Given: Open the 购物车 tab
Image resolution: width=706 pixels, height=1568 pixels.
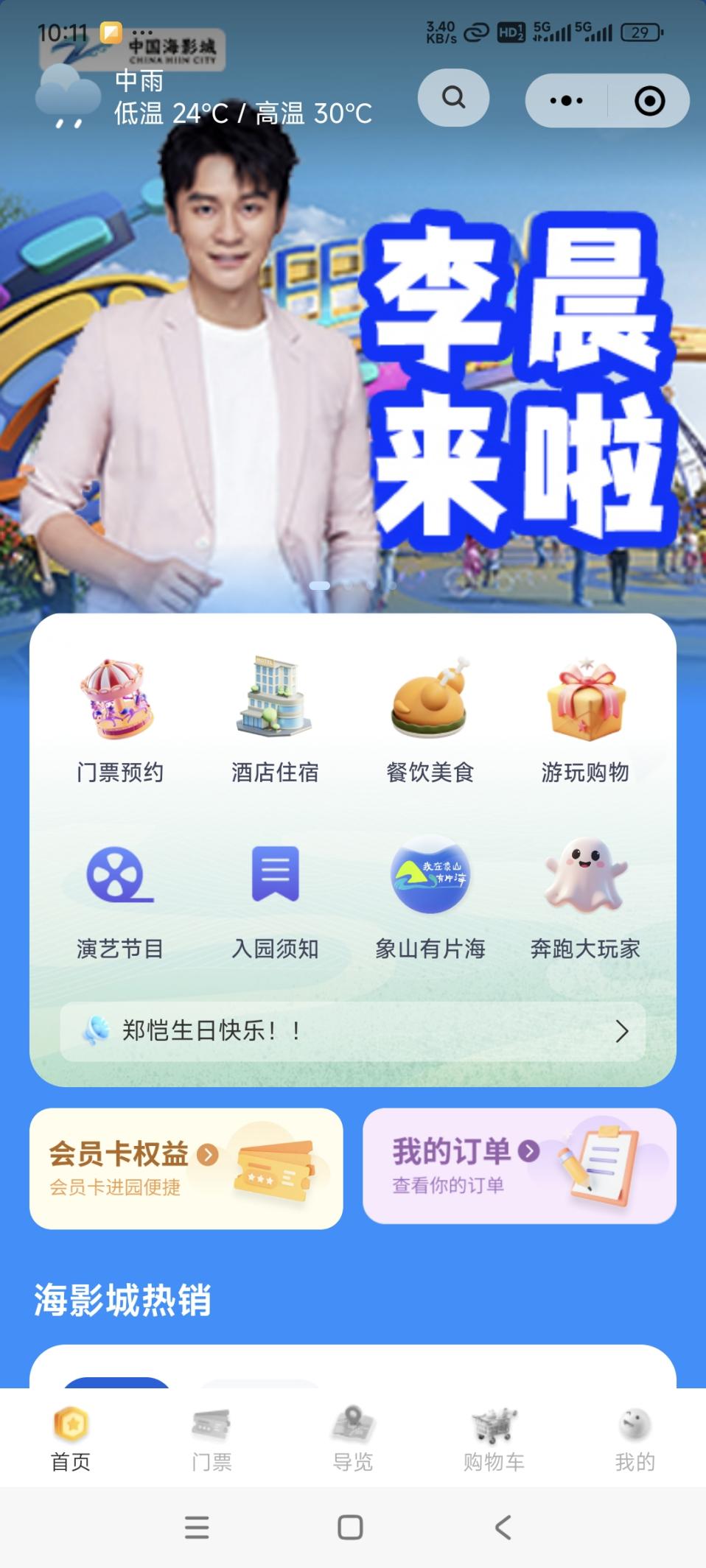Looking at the screenshot, I should [494, 1439].
